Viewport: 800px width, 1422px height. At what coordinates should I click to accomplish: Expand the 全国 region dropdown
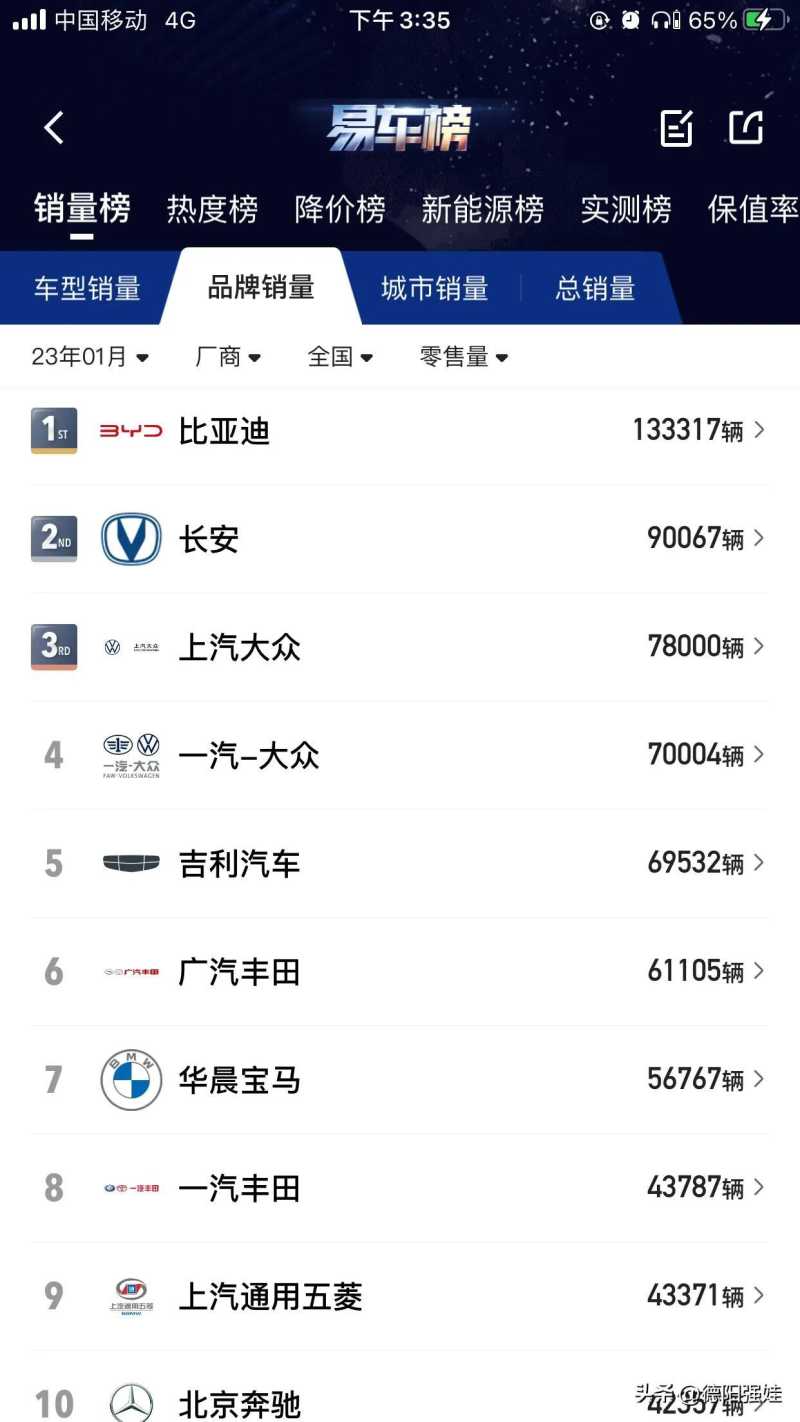click(x=340, y=356)
